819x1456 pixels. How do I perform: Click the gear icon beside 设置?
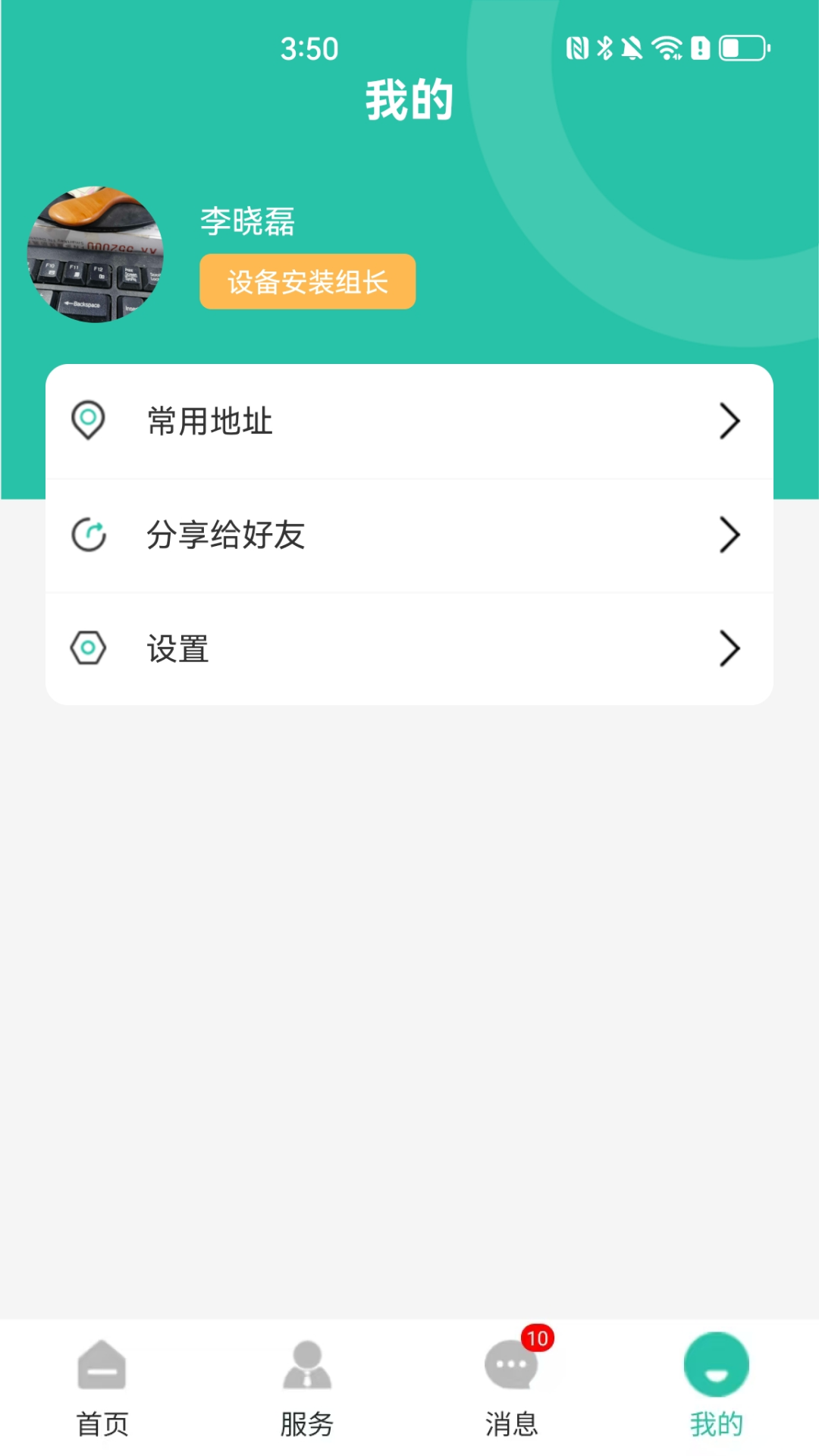coord(89,648)
